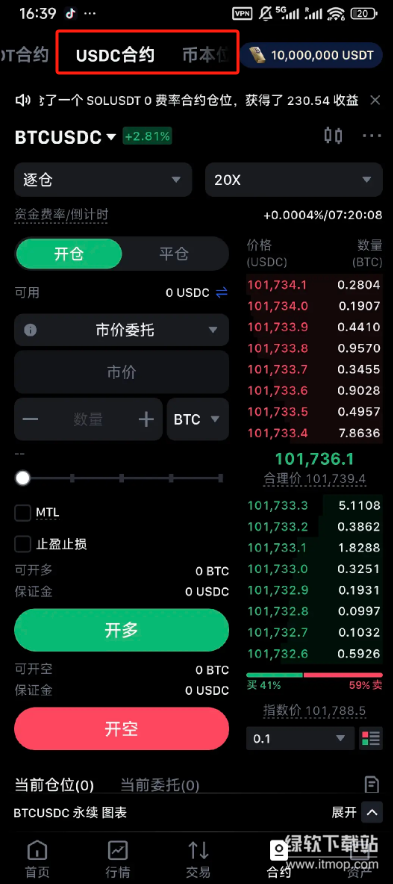Image resolution: width=393 pixels, height=884 pixels.
Task: Tap the plus button in quantity field
Action: point(146,419)
